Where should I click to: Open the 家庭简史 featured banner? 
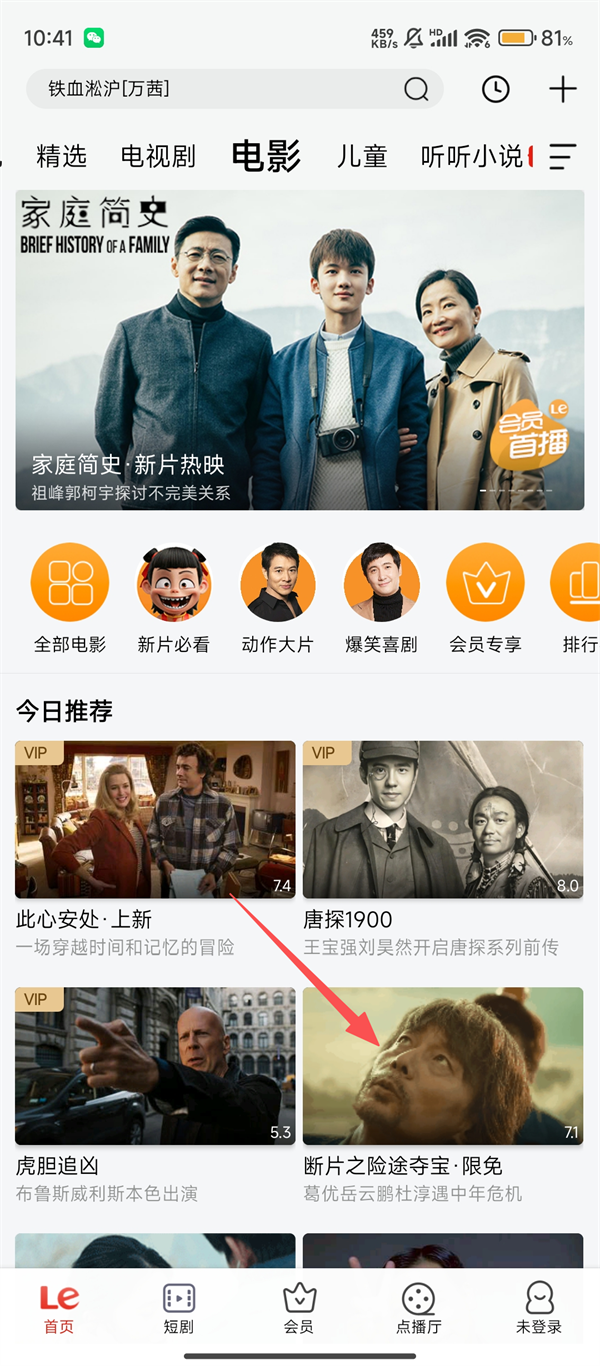(x=300, y=350)
